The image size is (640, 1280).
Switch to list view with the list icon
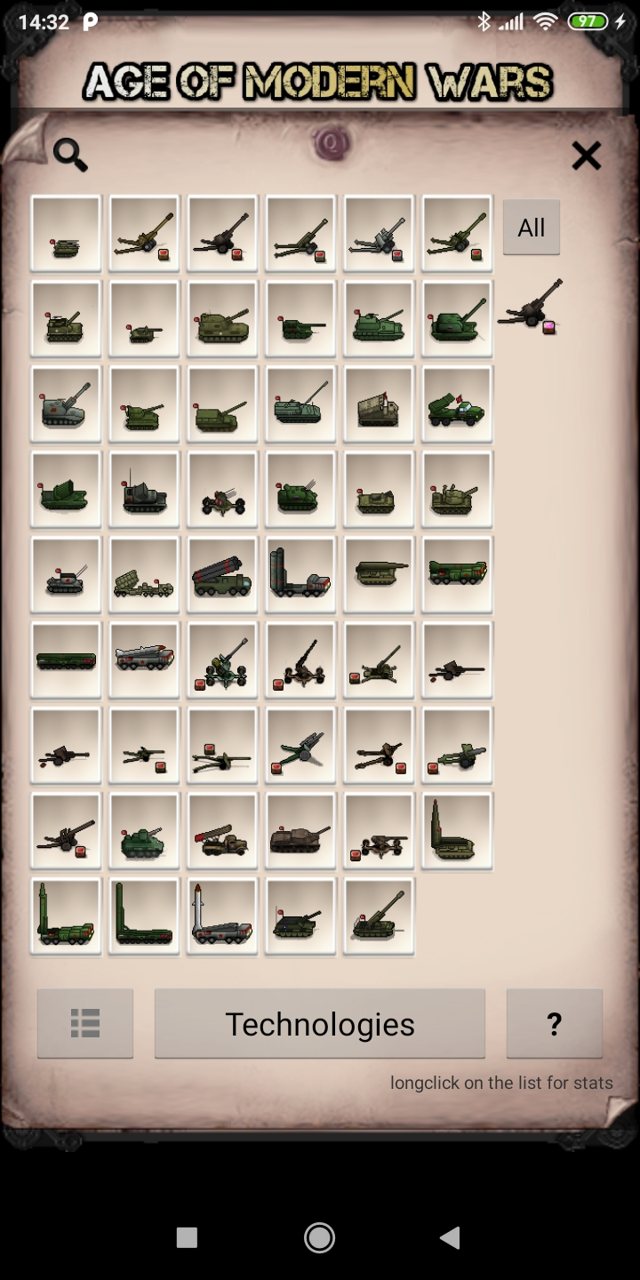(85, 1024)
